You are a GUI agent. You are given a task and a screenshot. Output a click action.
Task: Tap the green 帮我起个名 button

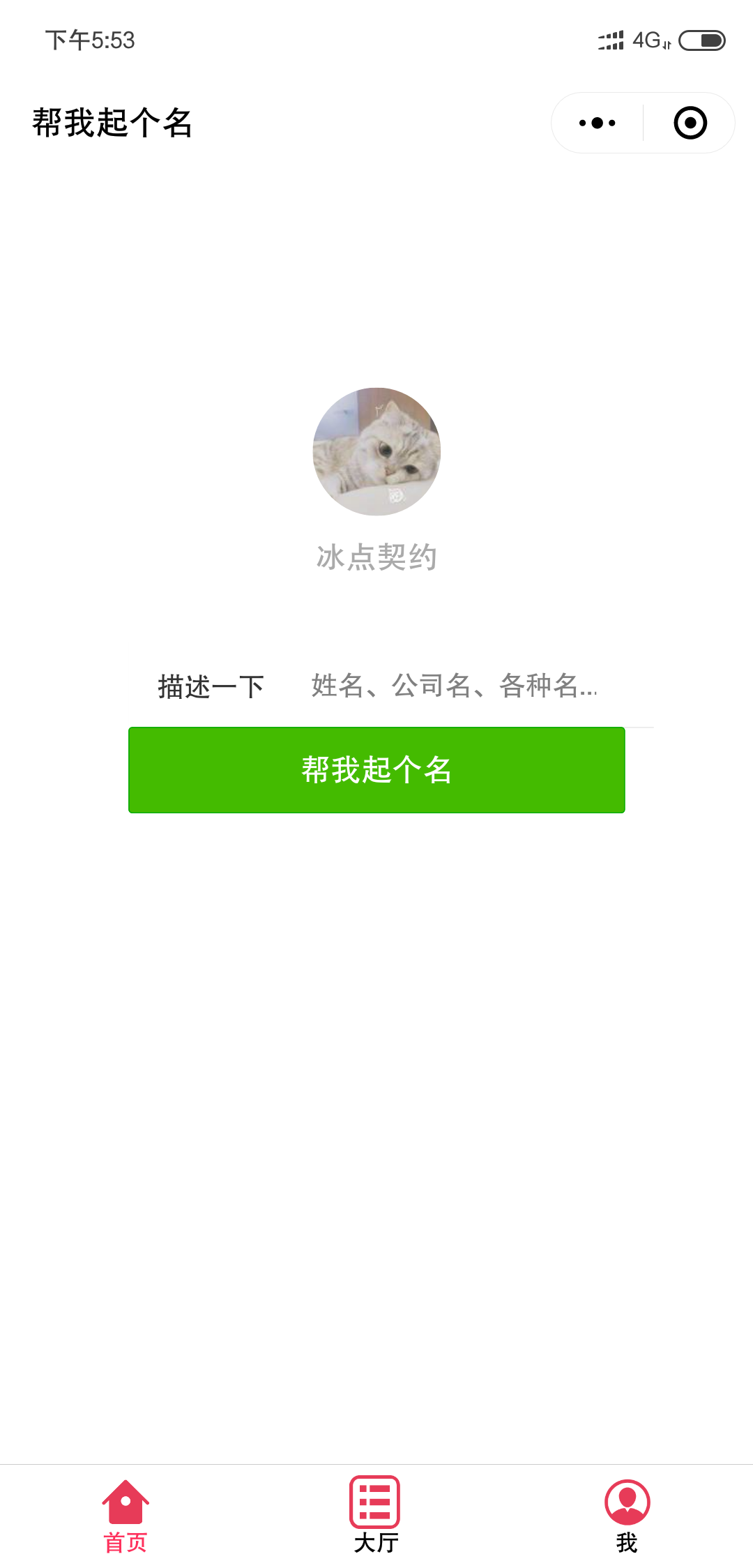376,770
